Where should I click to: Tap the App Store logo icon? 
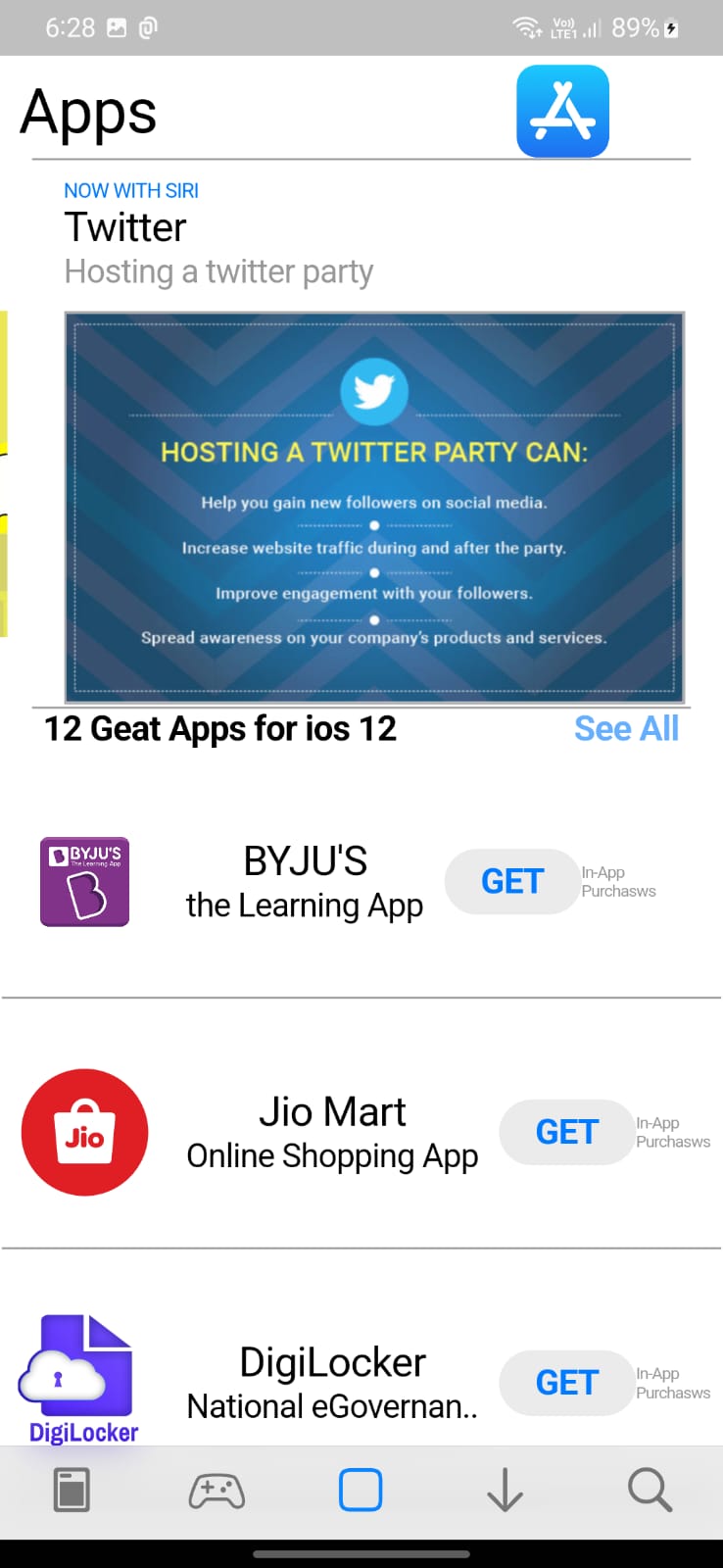coord(563,112)
